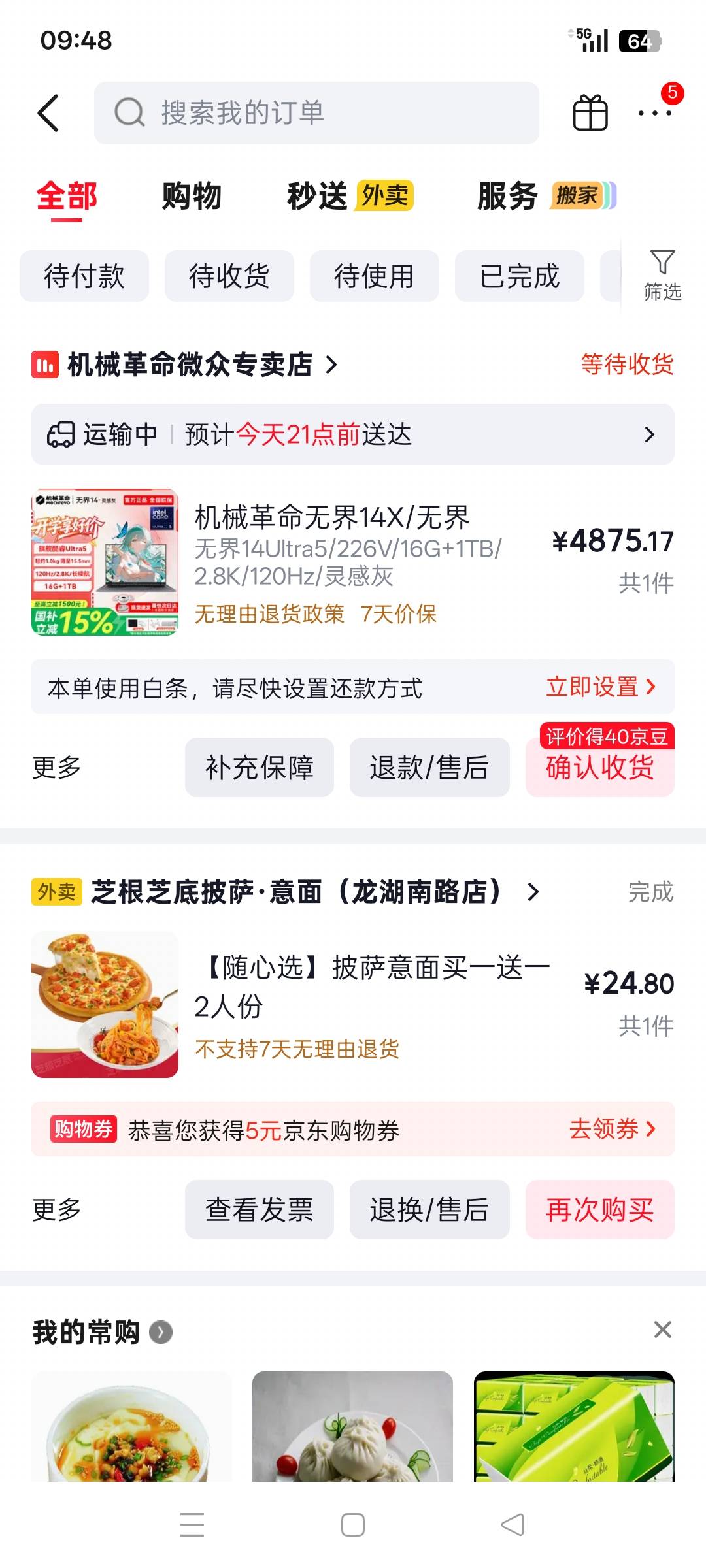The image size is (706, 1568).
Task: Tap 查看发票 for the pizza order
Action: click(260, 1209)
